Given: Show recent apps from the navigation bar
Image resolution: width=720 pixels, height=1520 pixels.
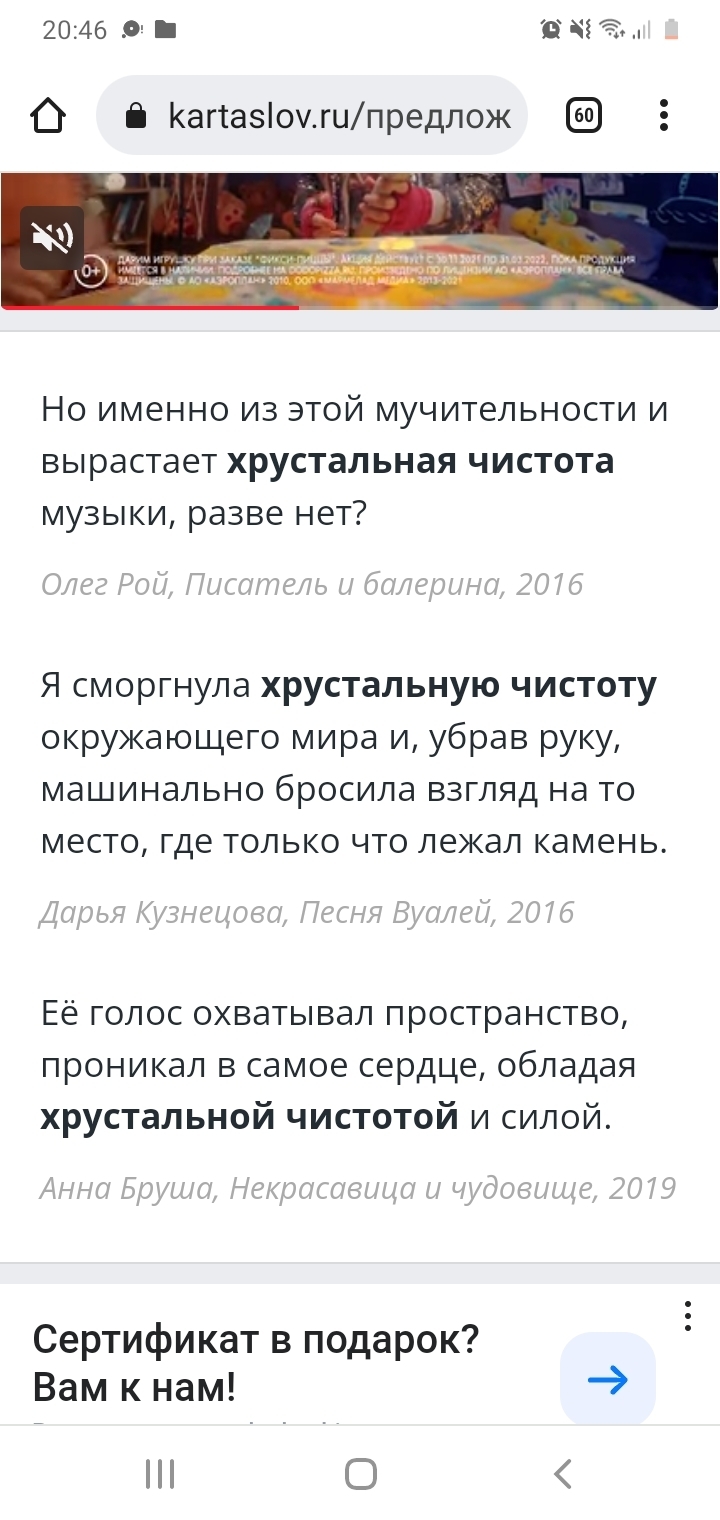Looking at the screenshot, I should click(x=160, y=1473).
